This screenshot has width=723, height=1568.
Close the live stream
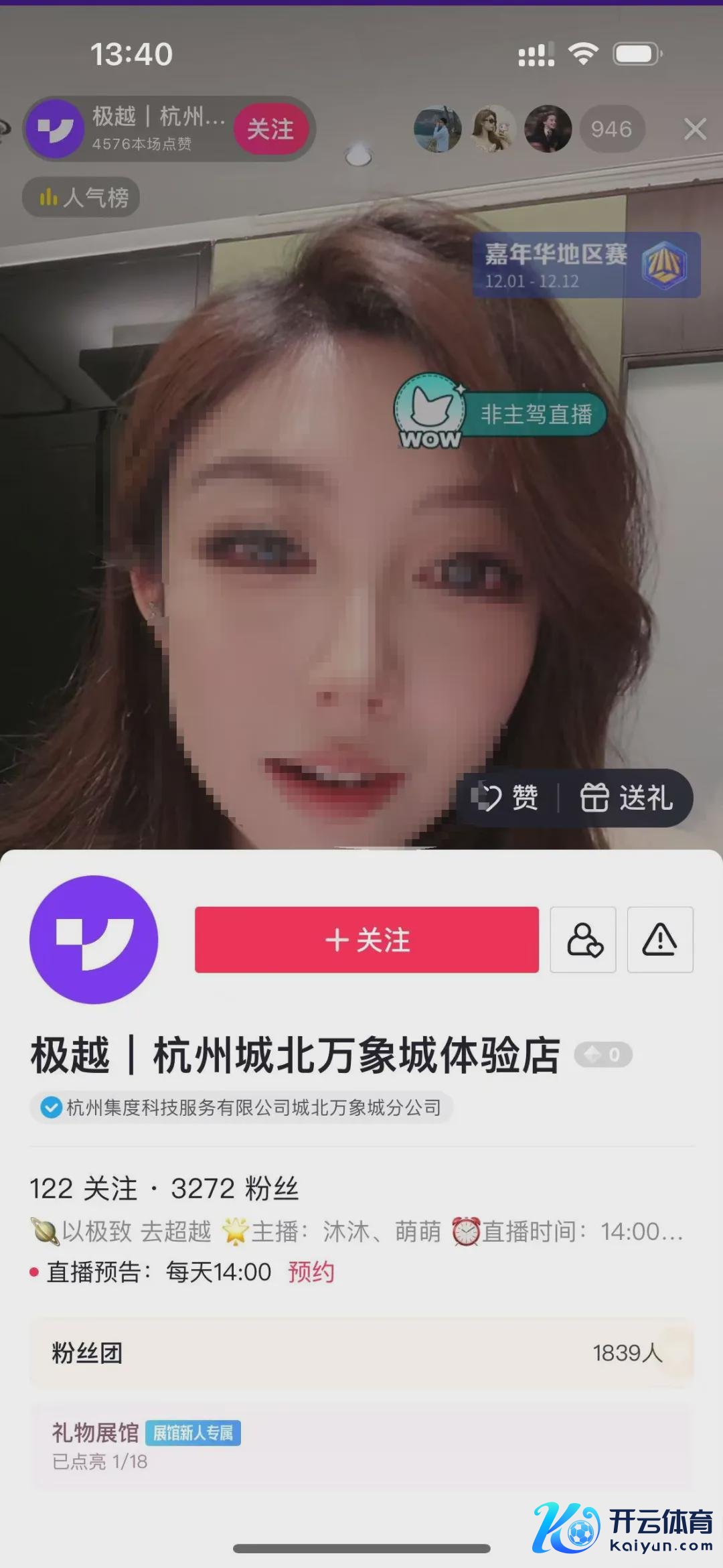[x=695, y=129]
